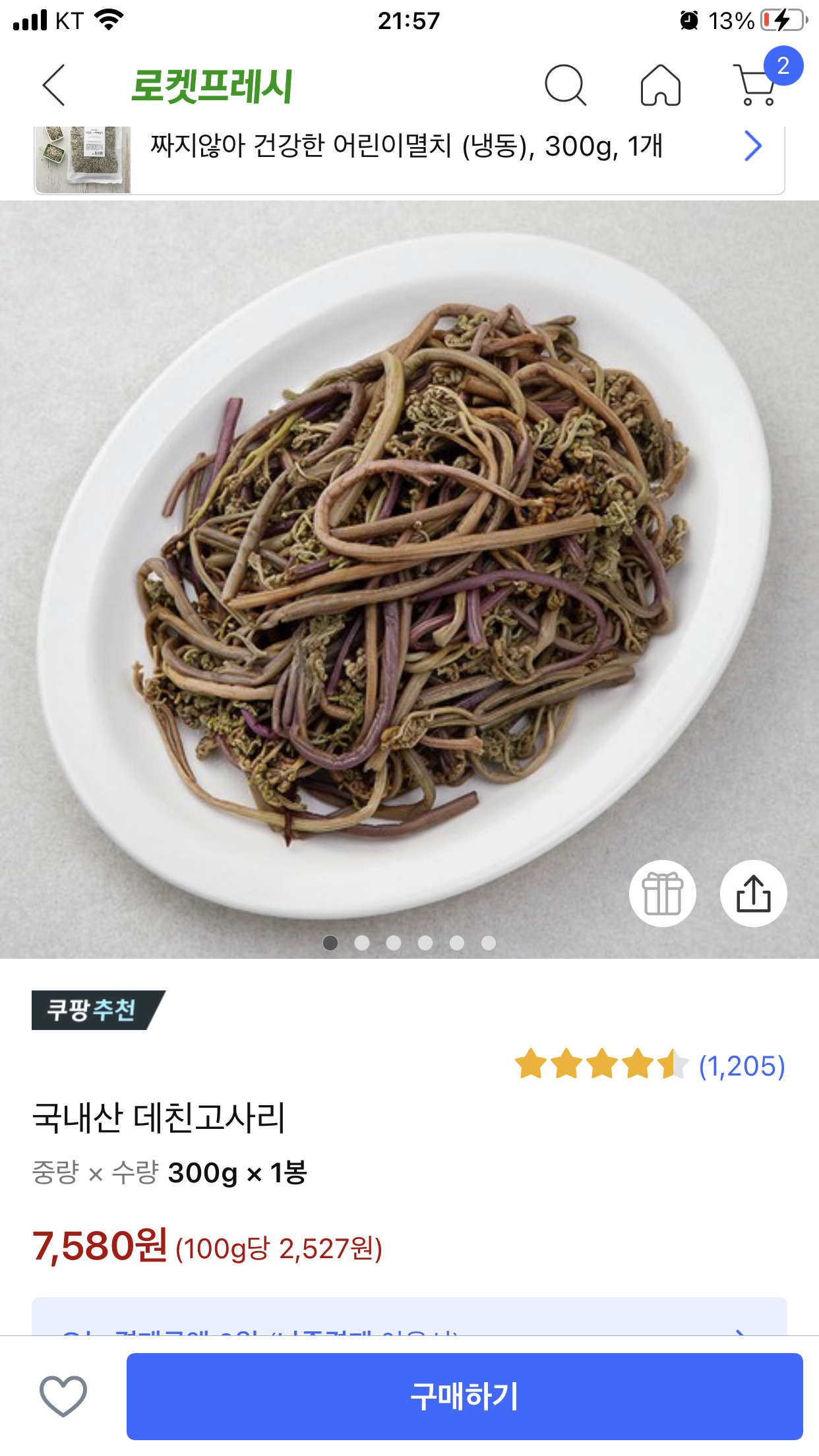View the 1,205 reviews

tap(741, 1066)
